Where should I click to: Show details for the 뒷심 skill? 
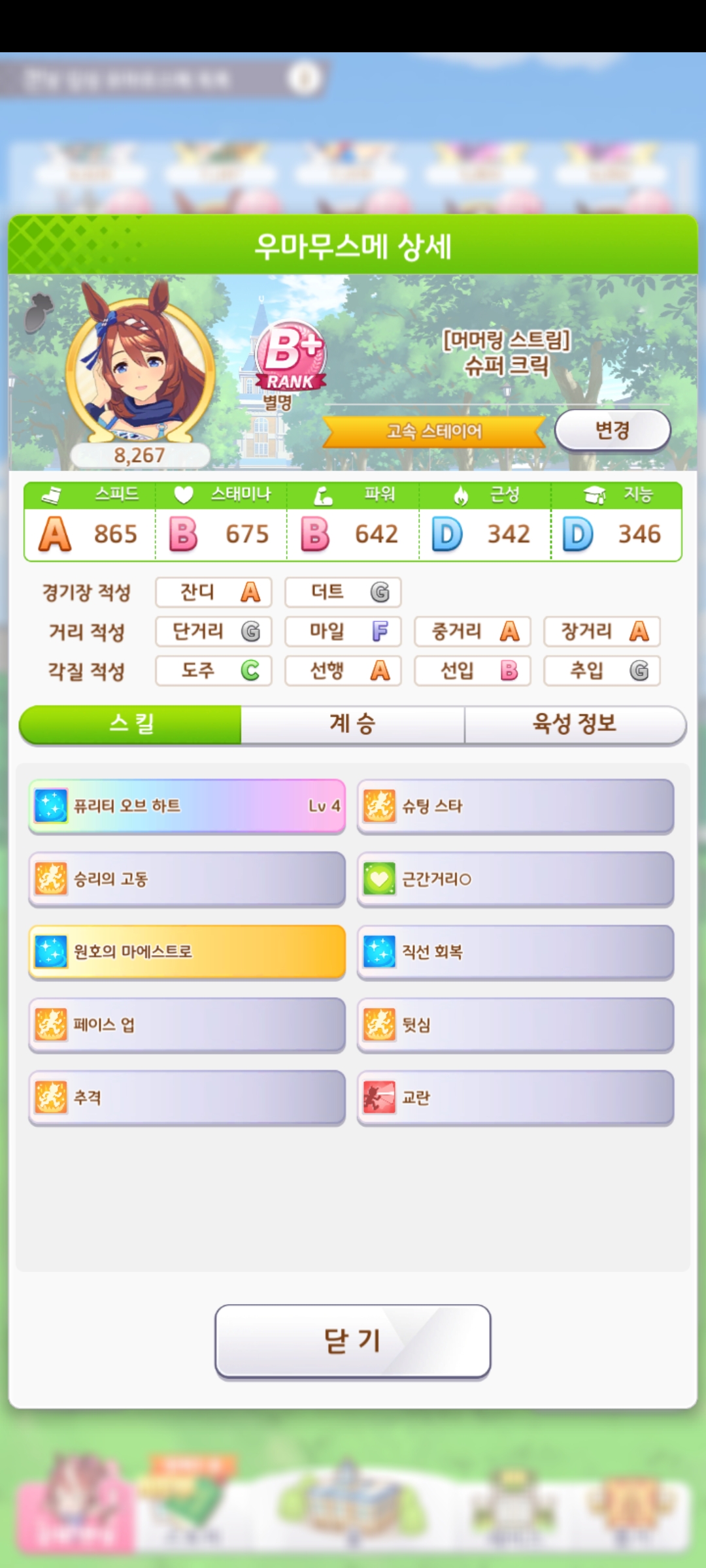click(515, 1024)
